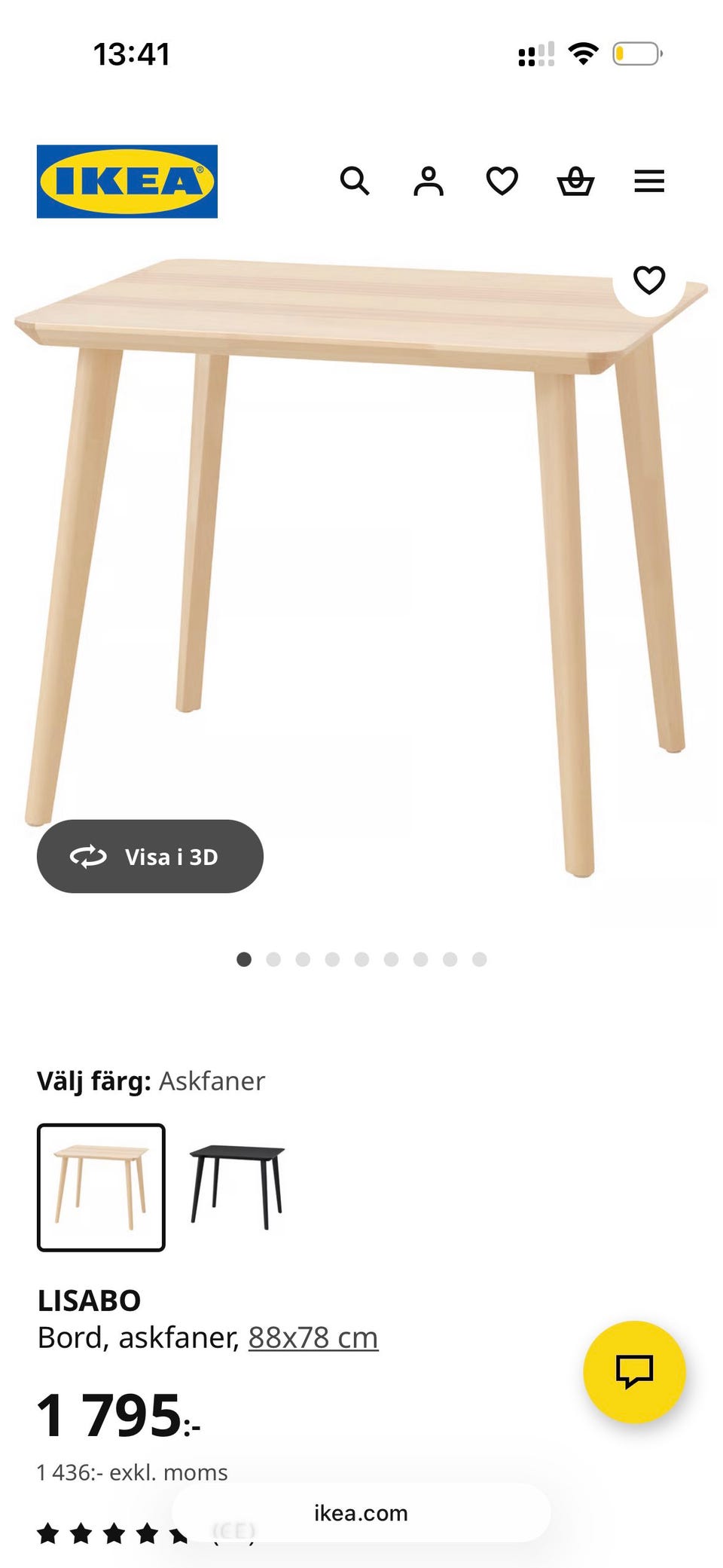
Task: Open the shopping basket
Action: tap(575, 181)
